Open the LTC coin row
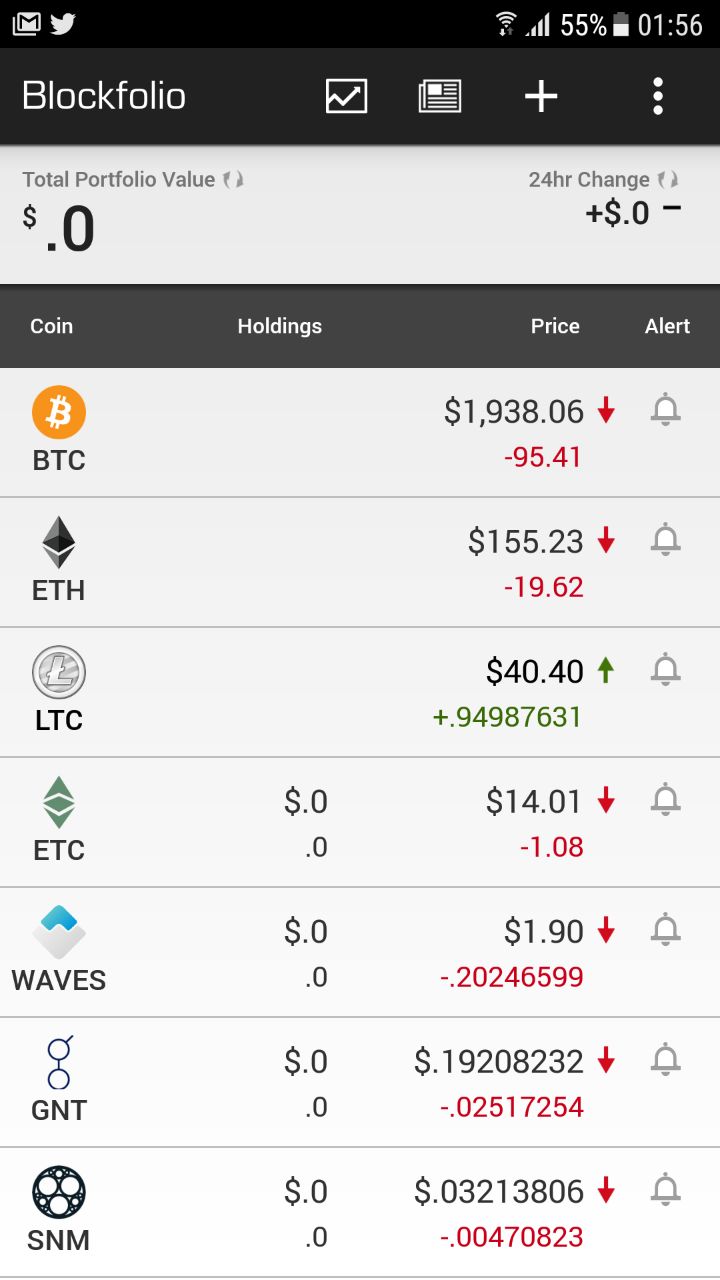The image size is (720, 1280). pos(360,692)
